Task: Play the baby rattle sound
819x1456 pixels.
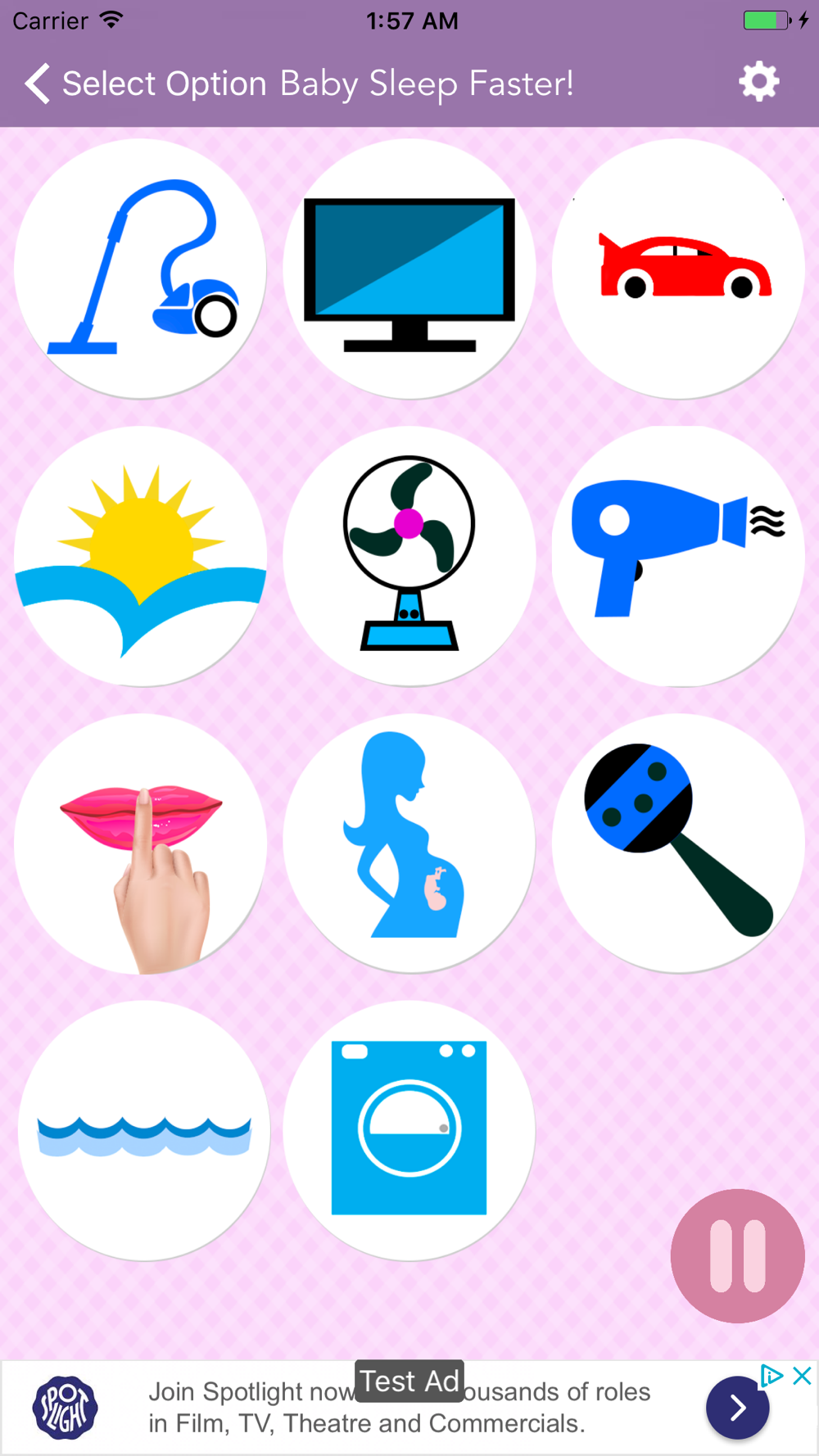Action: (678, 843)
